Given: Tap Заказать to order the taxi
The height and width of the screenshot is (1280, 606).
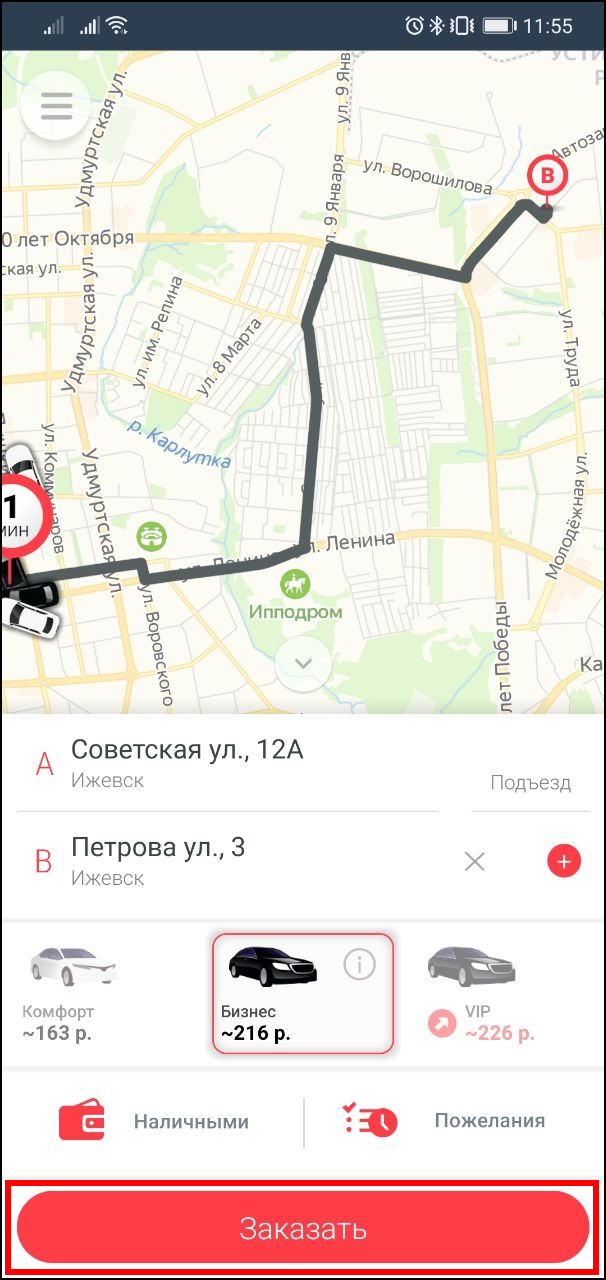Looking at the screenshot, I should pos(303,1228).
